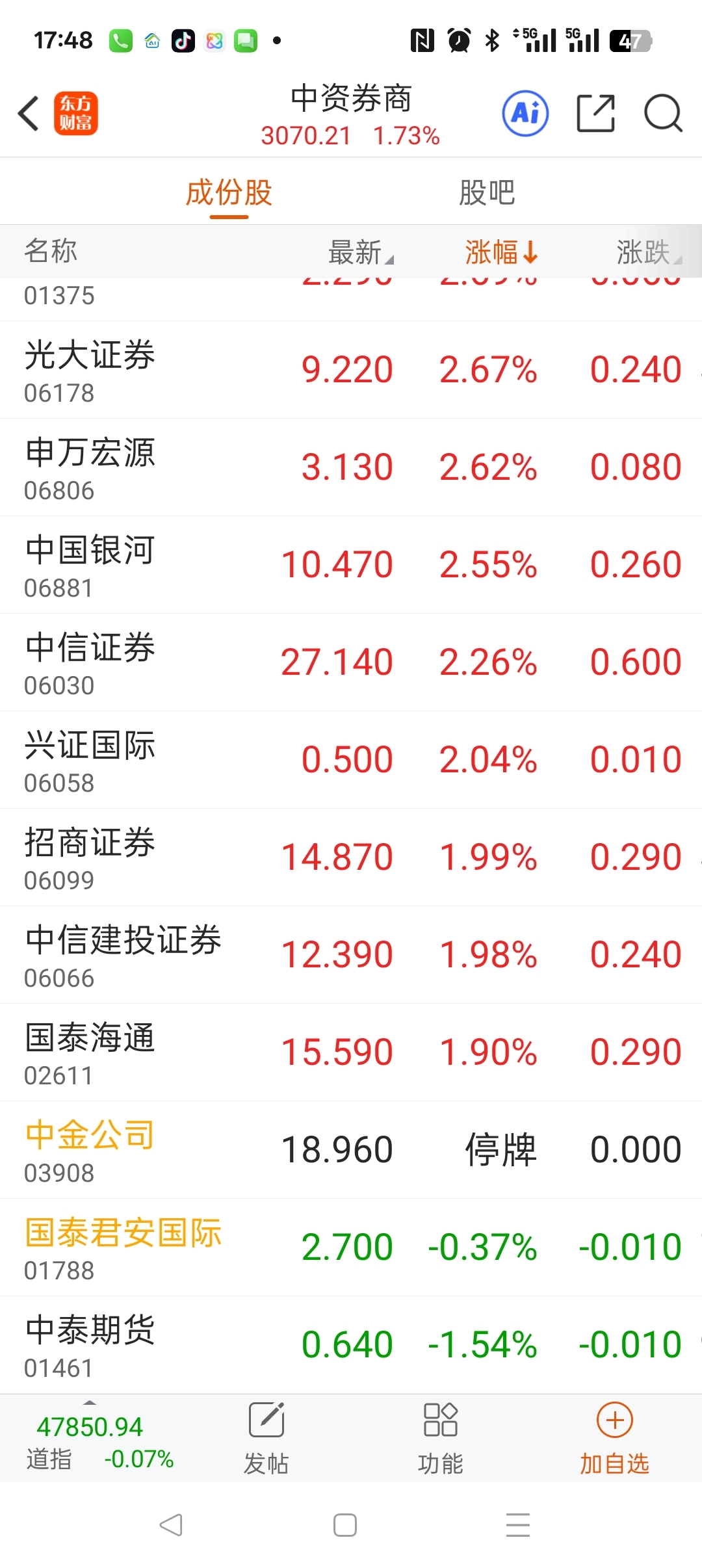Screen dimensions: 702x1568
Task: Open the 中信证券 row
Action: (x=351, y=662)
